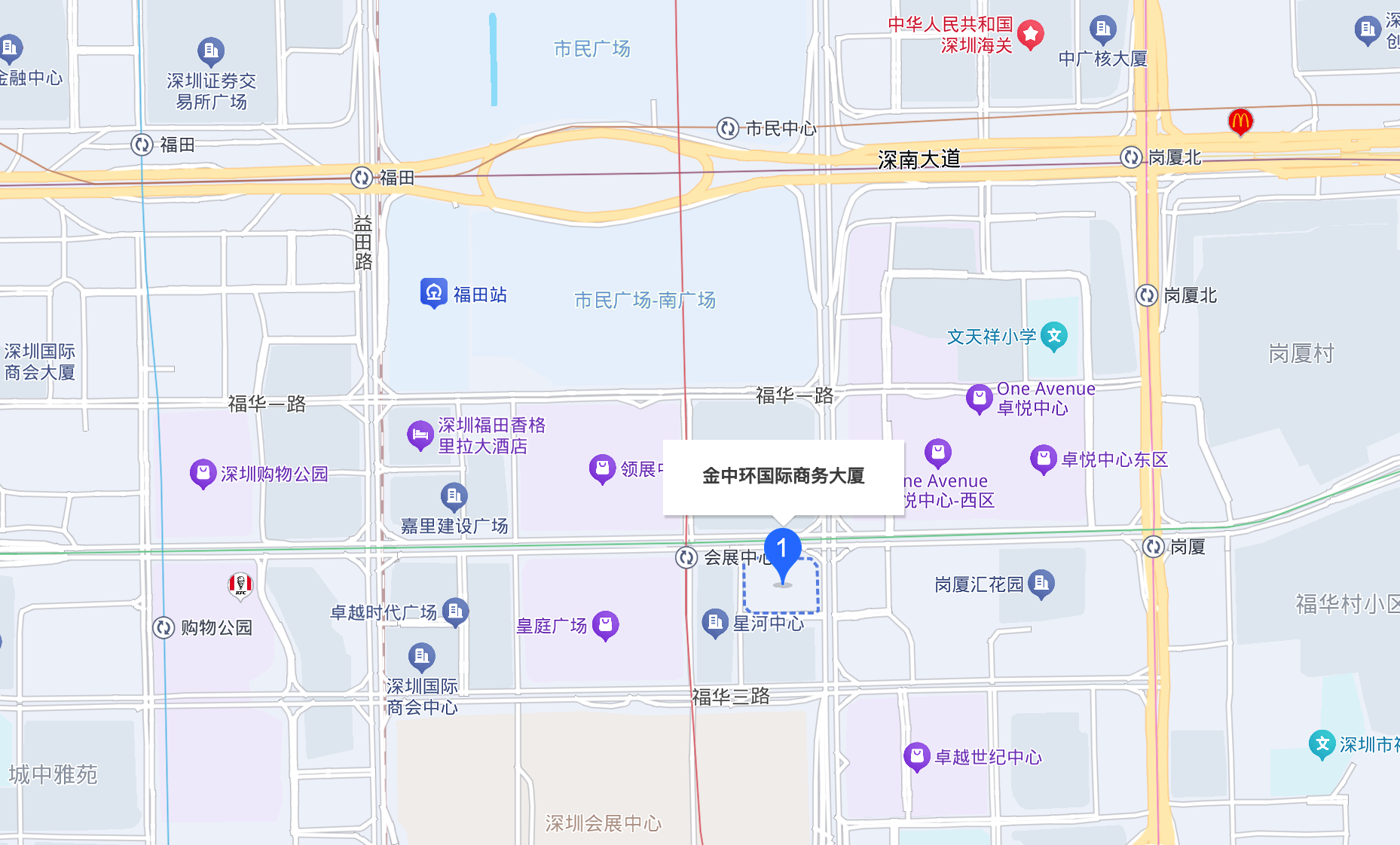Tap the One Avenue 卓悦中心 pin
The height and width of the screenshot is (845, 1400).
click(x=979, y=398)
